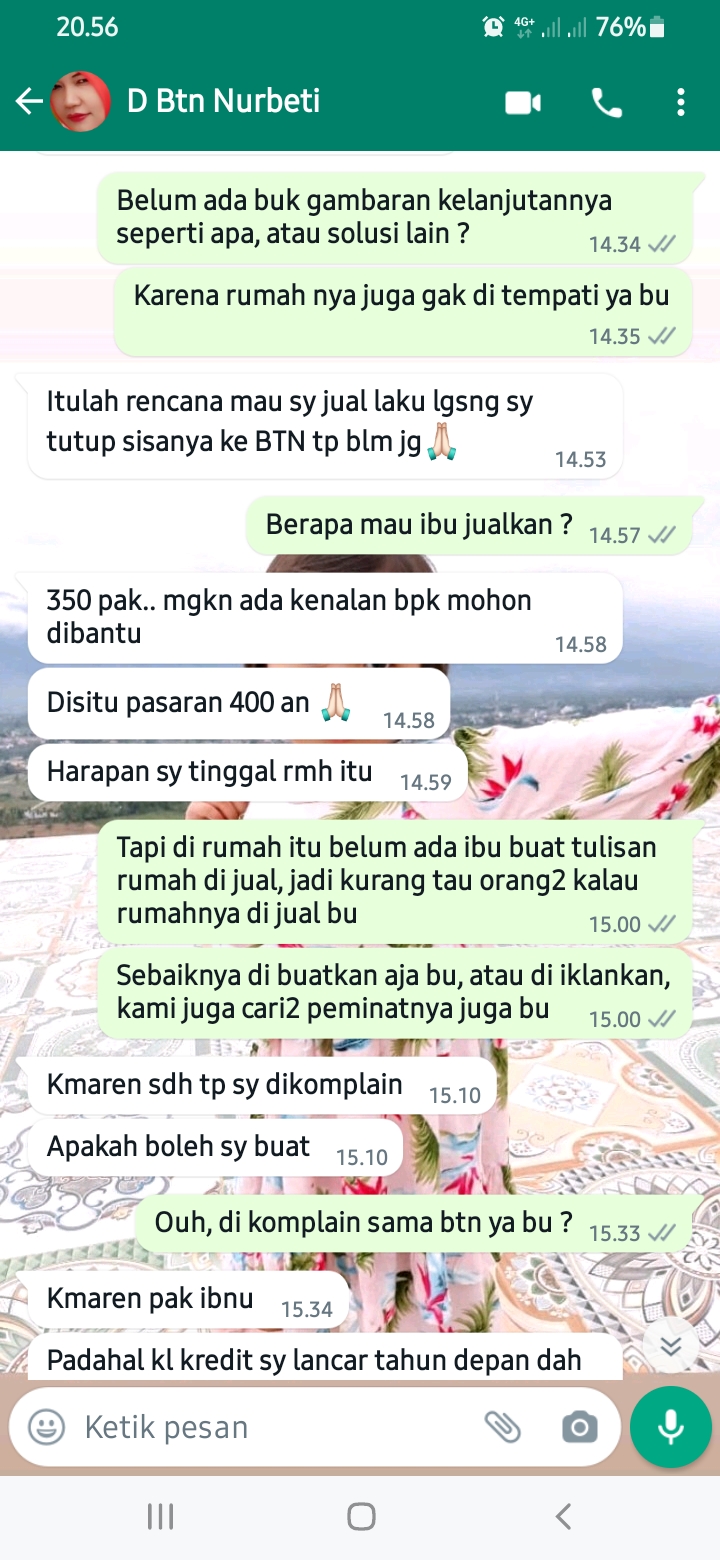Open D Btn Nurbeti's contact info

(x=223, y=101)
